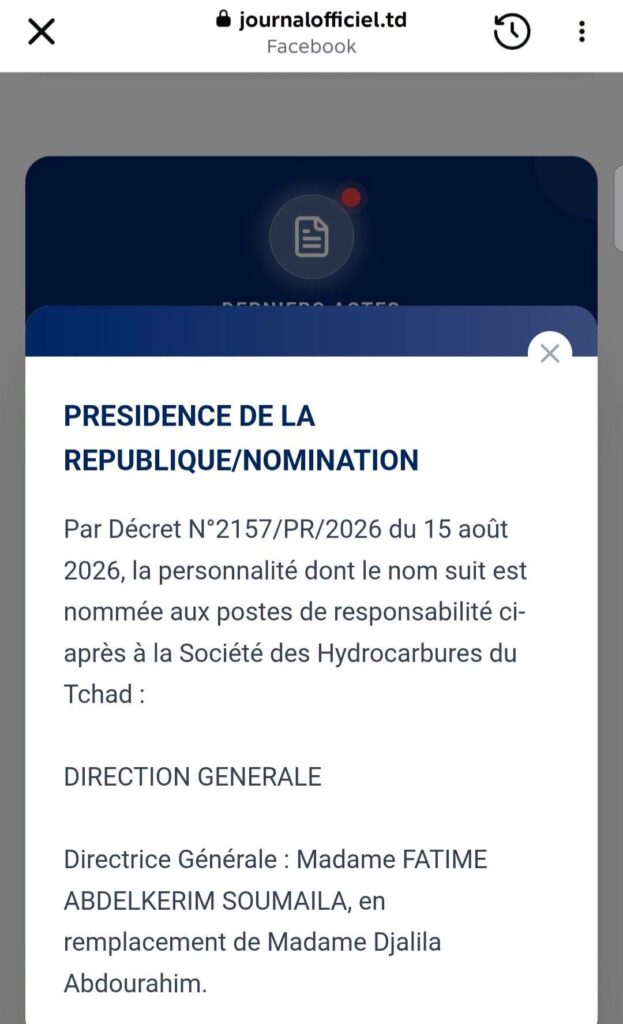This screenshot has width=623, height=1024.
Task: Close the in-app browser with the X
Action: tap(42, 31)
